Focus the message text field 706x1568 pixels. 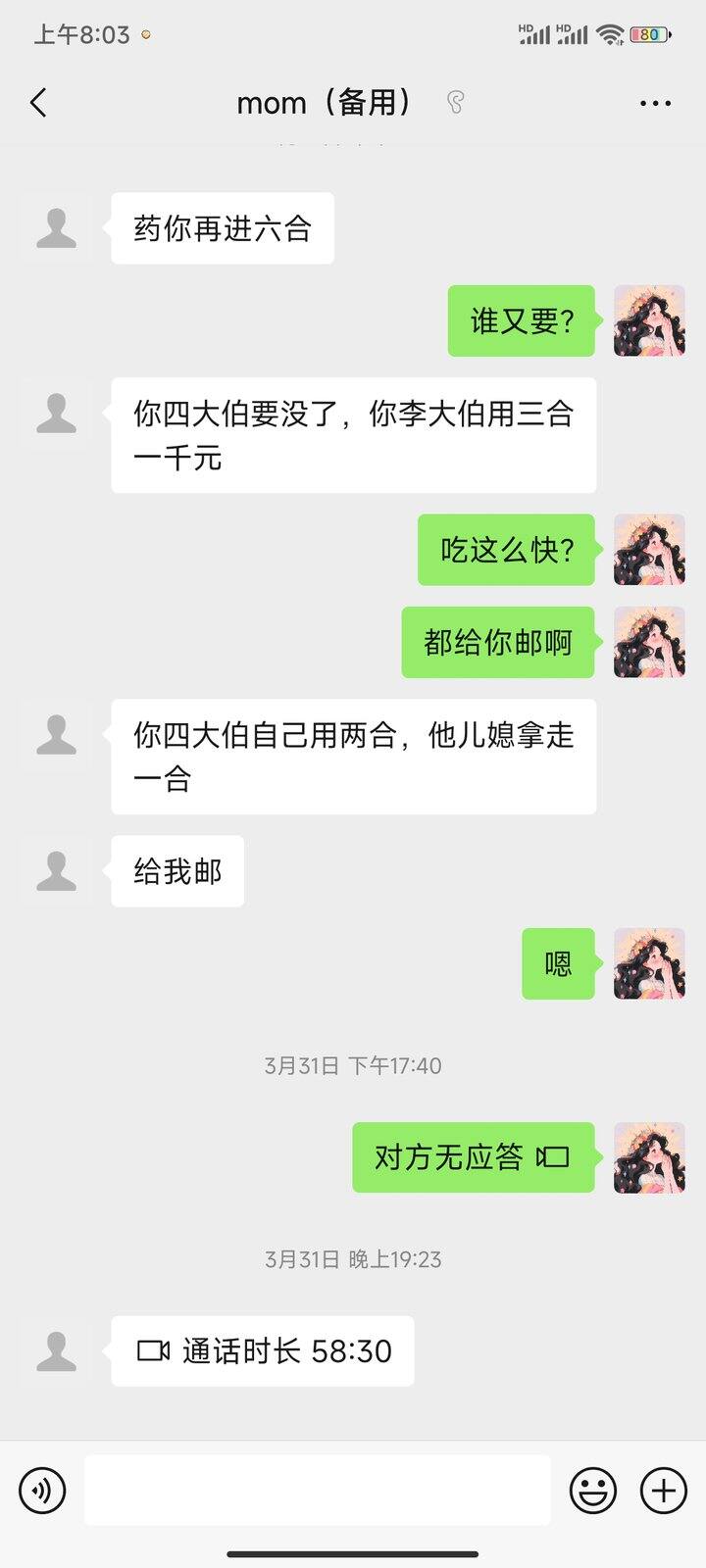[317, 1490]
